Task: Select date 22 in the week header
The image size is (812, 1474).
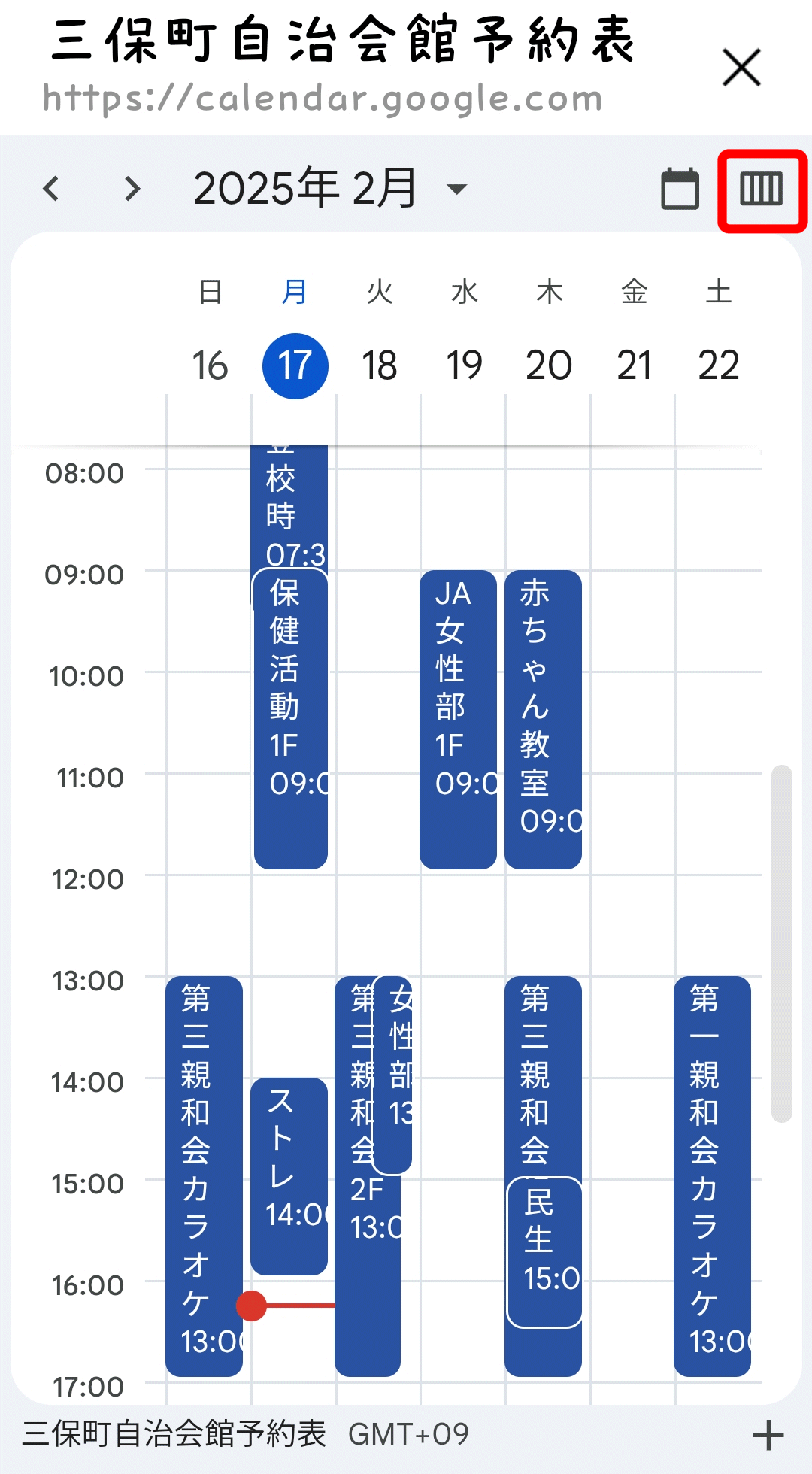Action: (x=719, y=366)
